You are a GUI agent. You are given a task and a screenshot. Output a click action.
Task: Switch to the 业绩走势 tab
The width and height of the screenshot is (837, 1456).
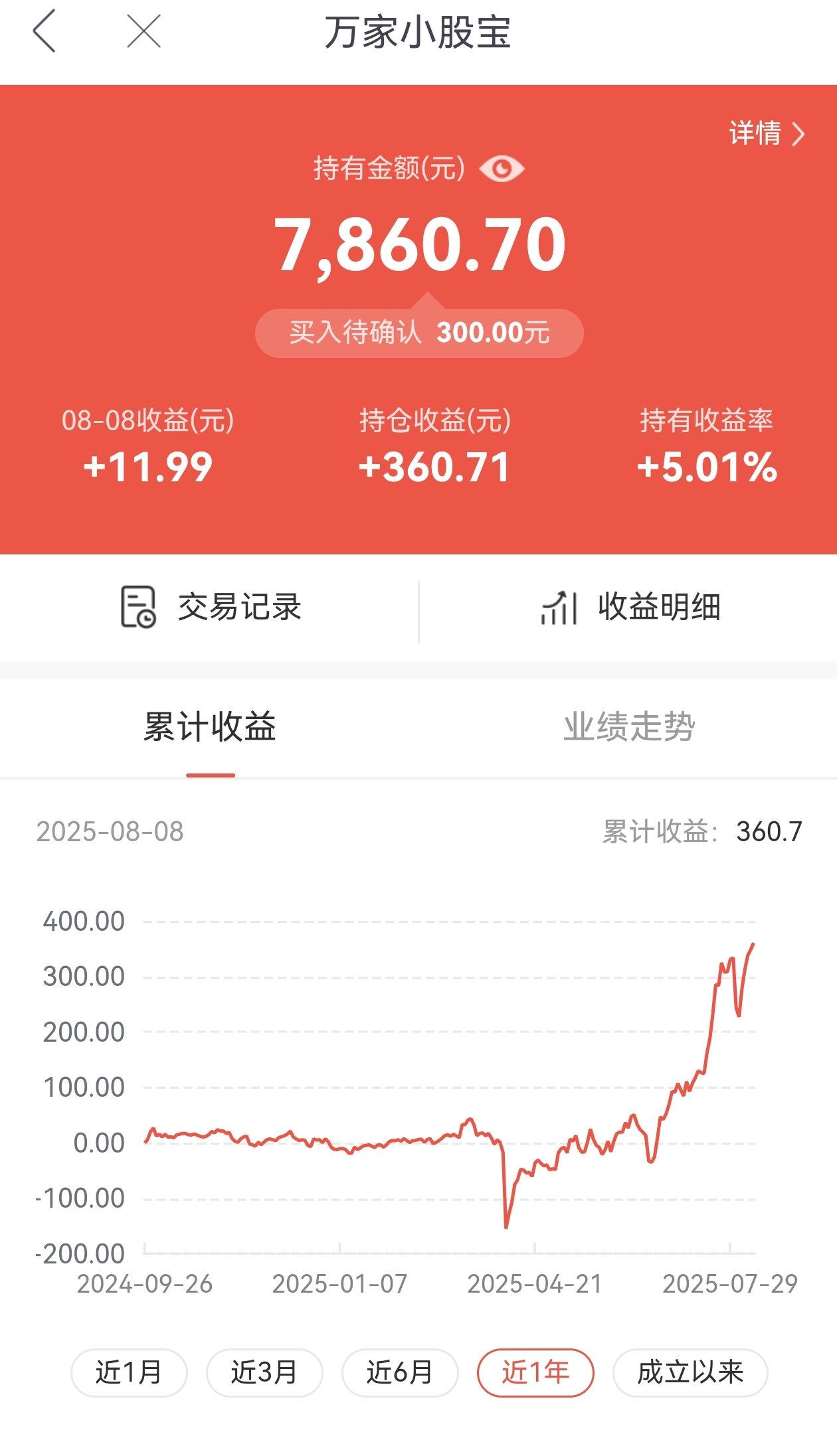pos(628,727)
